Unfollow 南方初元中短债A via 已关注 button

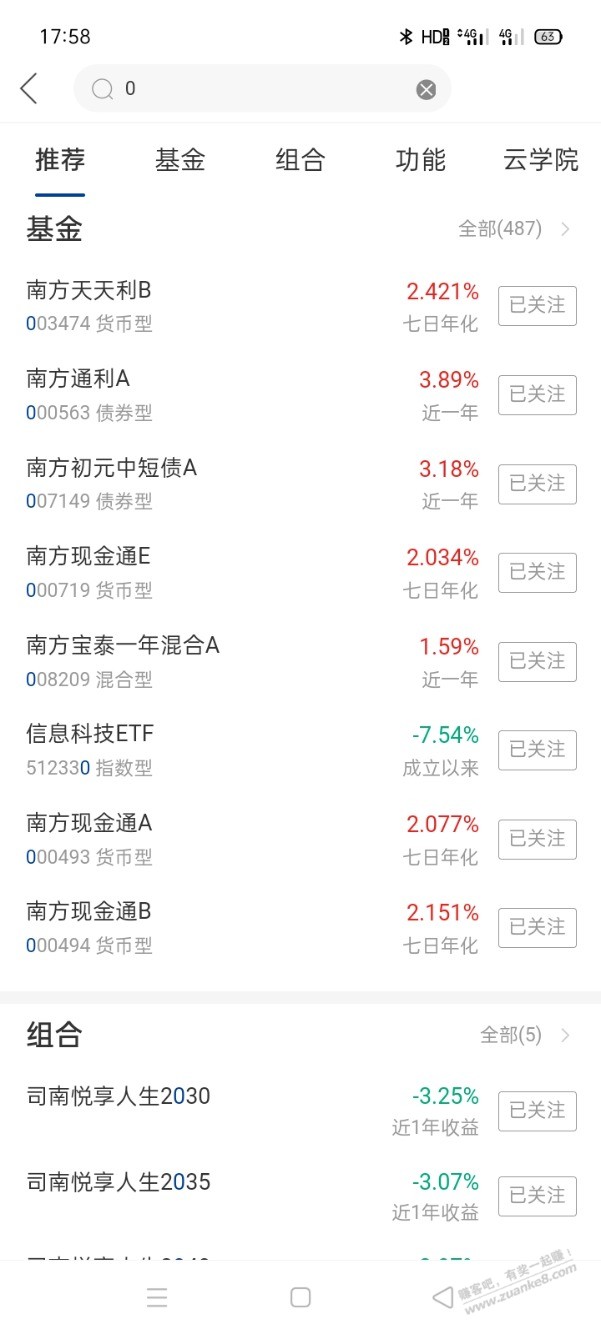tap(538, 483)
